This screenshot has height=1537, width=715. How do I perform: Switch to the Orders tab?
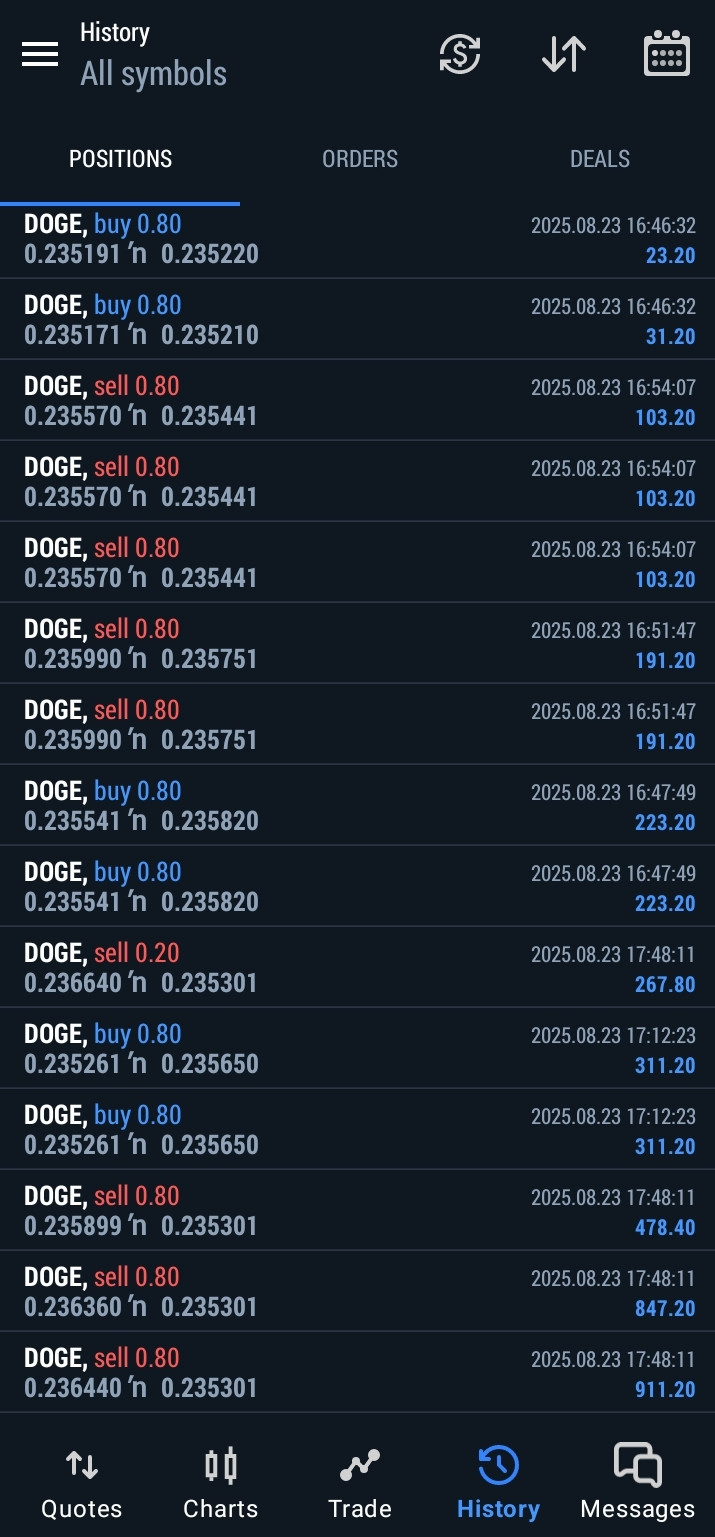359,159
